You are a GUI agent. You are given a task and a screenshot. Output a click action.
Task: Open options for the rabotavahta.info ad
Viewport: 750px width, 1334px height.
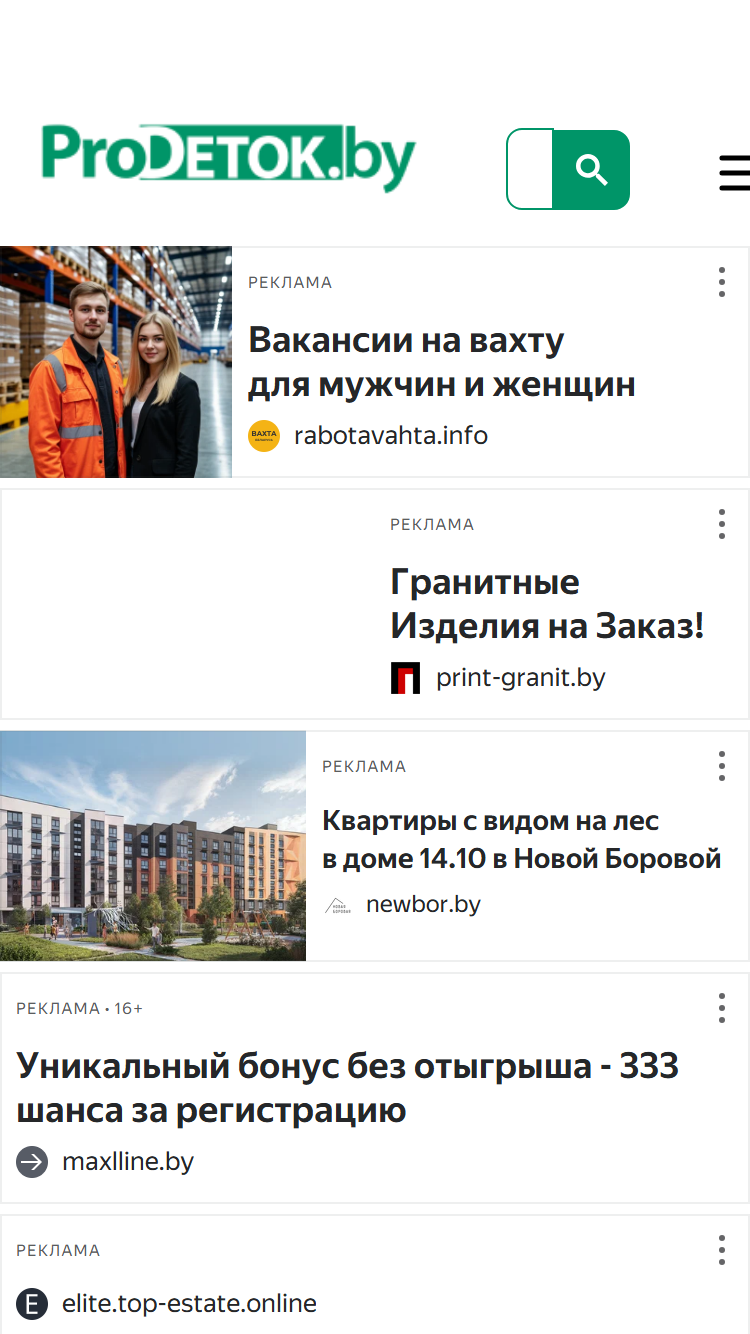[x=722, y=282]
